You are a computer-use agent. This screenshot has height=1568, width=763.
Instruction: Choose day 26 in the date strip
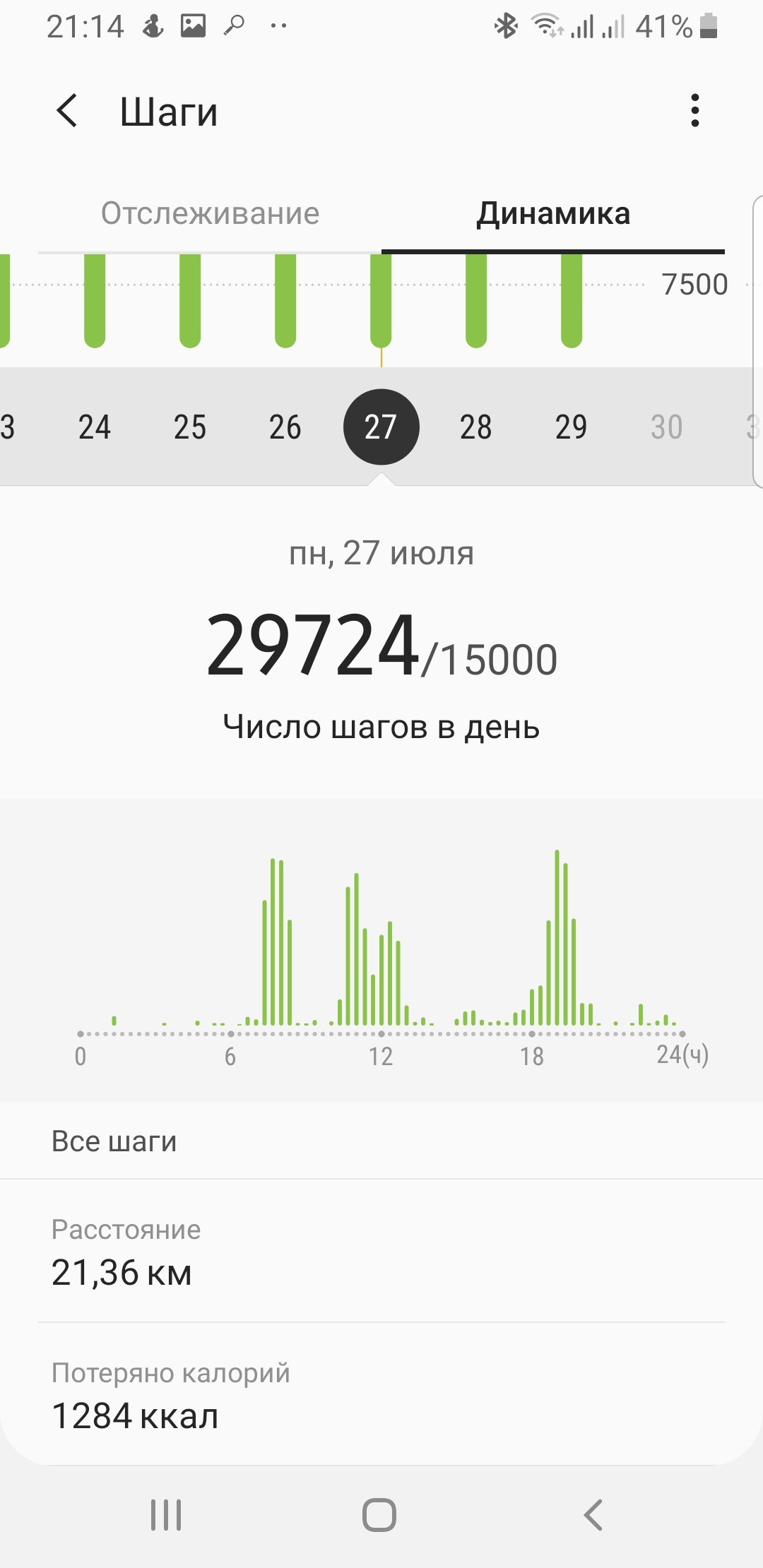click(285, 427)
